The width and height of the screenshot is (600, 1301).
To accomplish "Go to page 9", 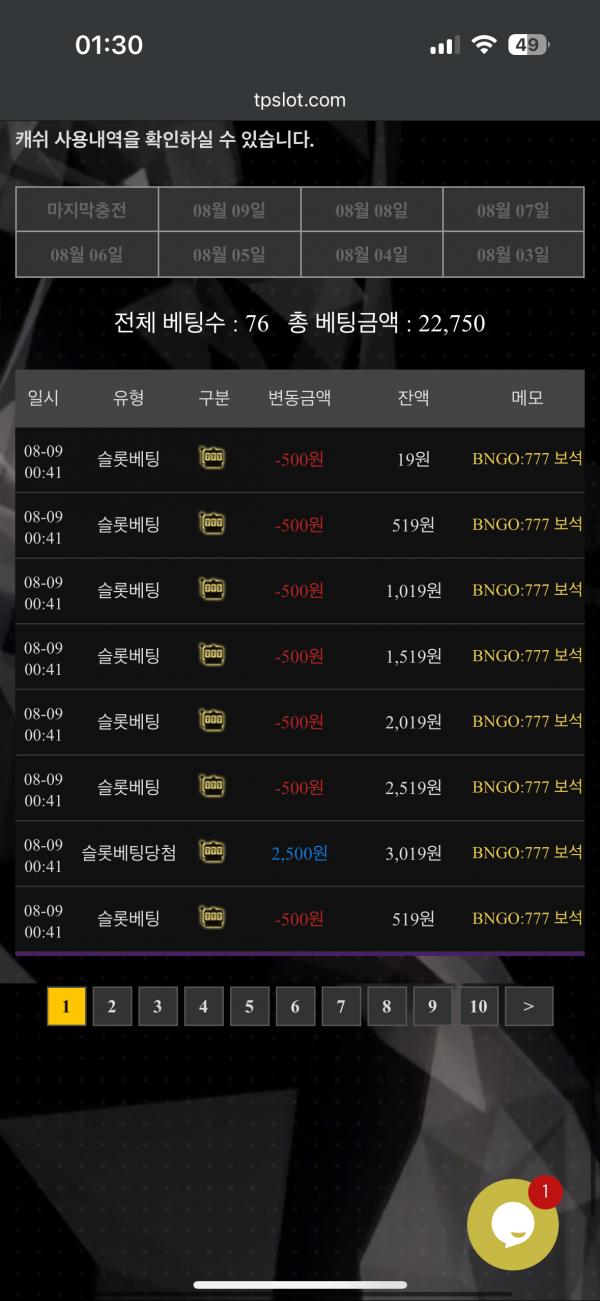I will pyautogui.click(x=432, y=1007).
